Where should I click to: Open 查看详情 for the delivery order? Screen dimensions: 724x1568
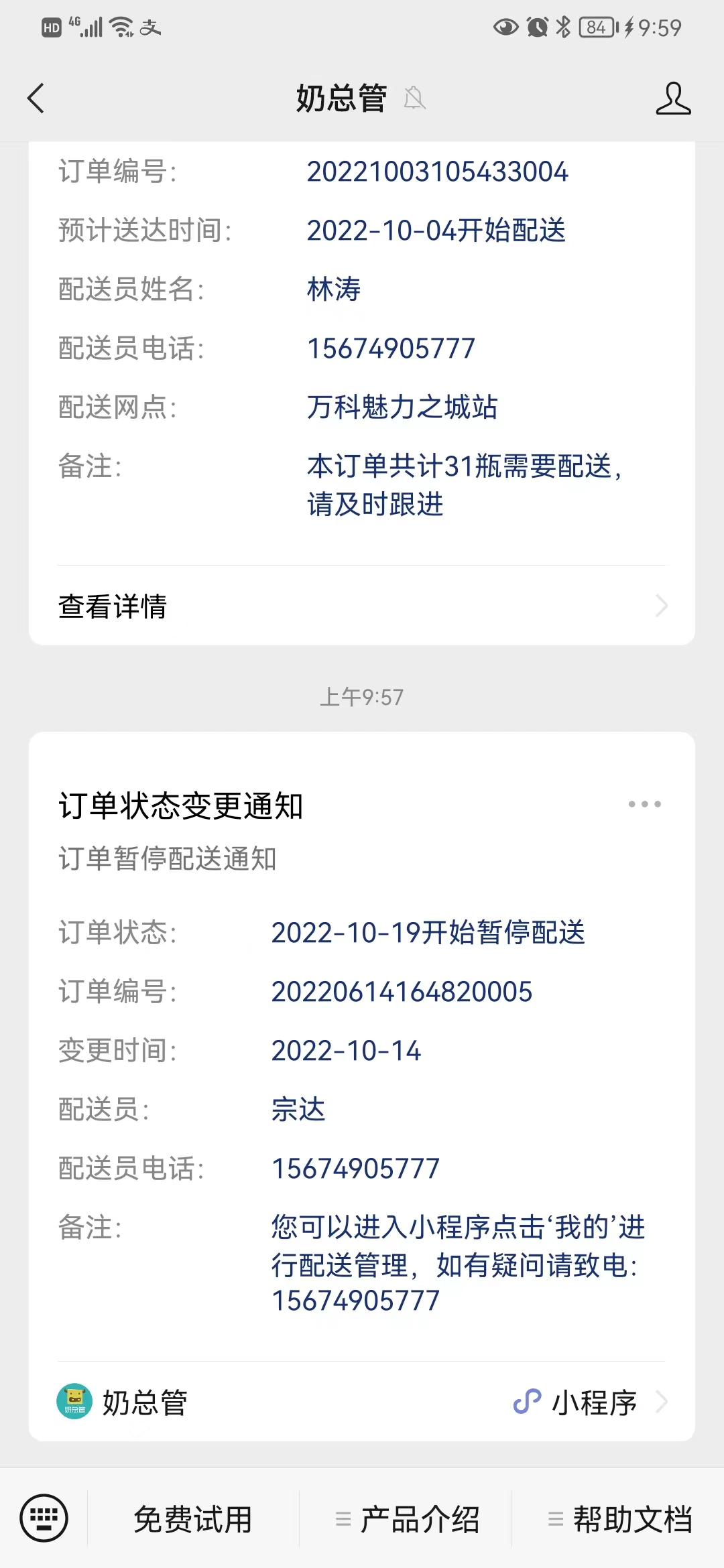tap(362, 606)
